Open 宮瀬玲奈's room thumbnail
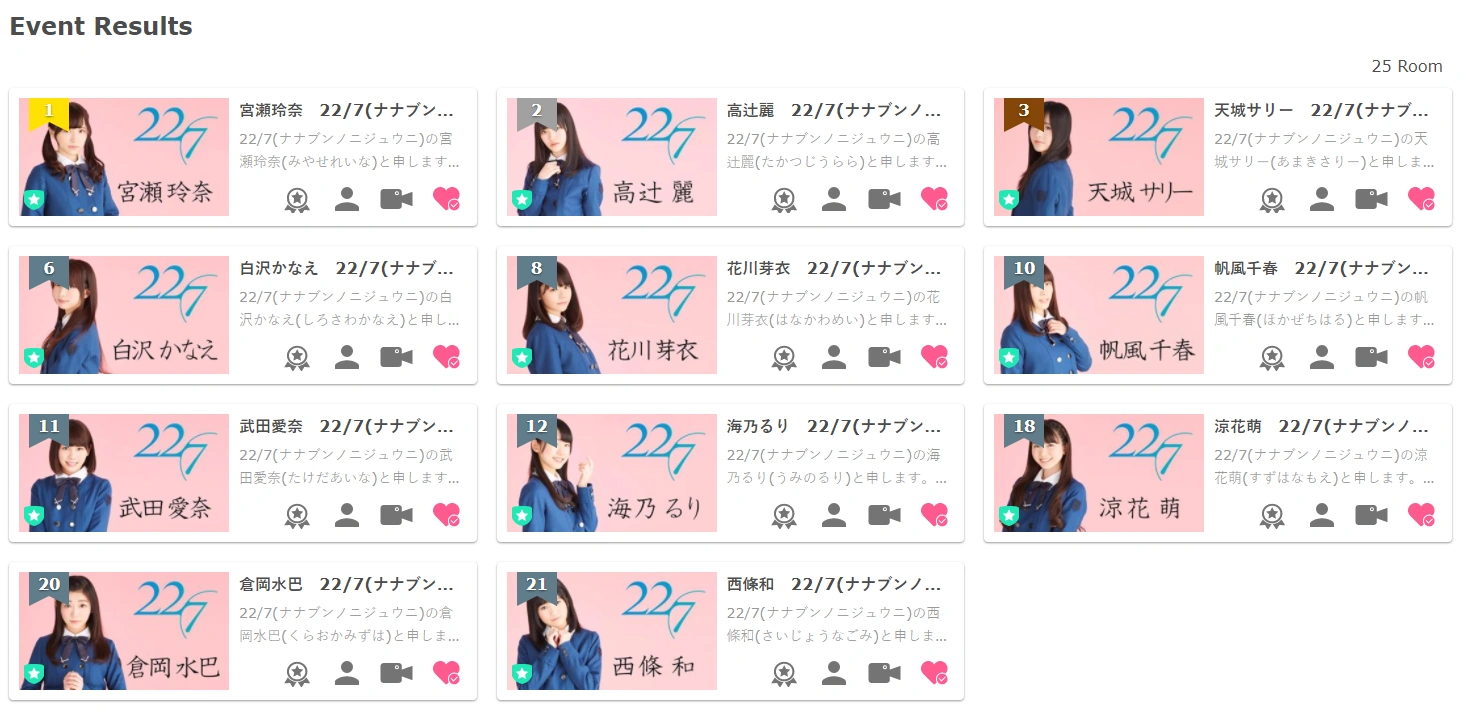The width and height of the screenshot is (1468, 712). (124, 157)
